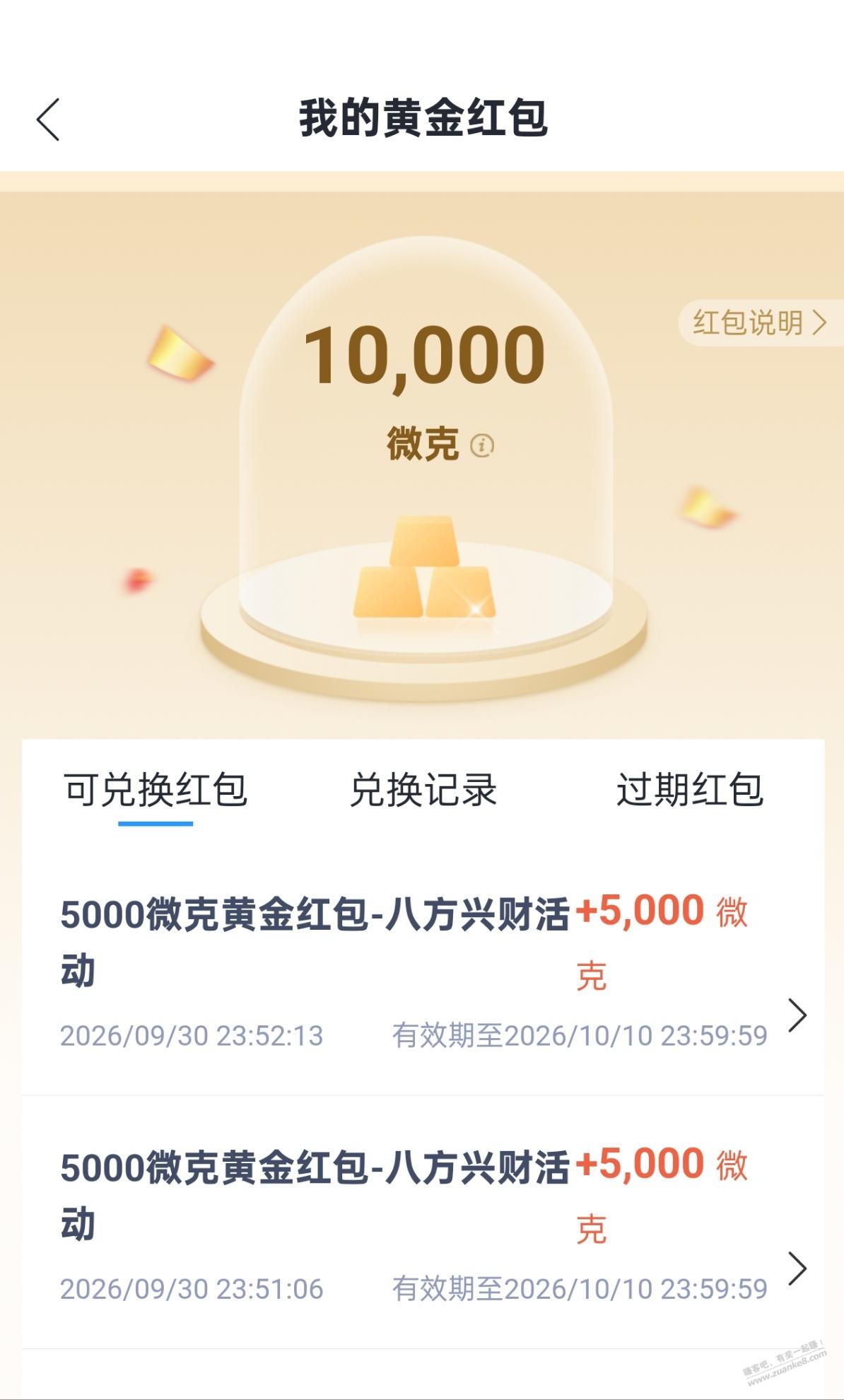
Task: Open the red packet received at 23:51:06
Action: coord(423,1223)
